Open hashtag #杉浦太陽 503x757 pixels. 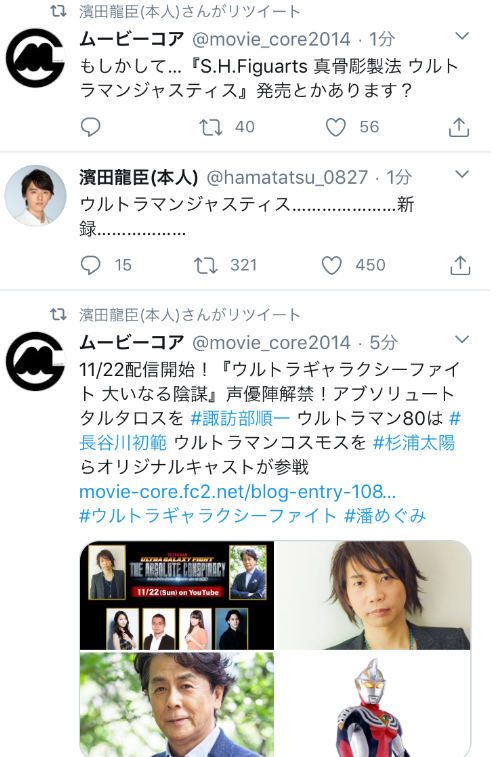point(414,443)
